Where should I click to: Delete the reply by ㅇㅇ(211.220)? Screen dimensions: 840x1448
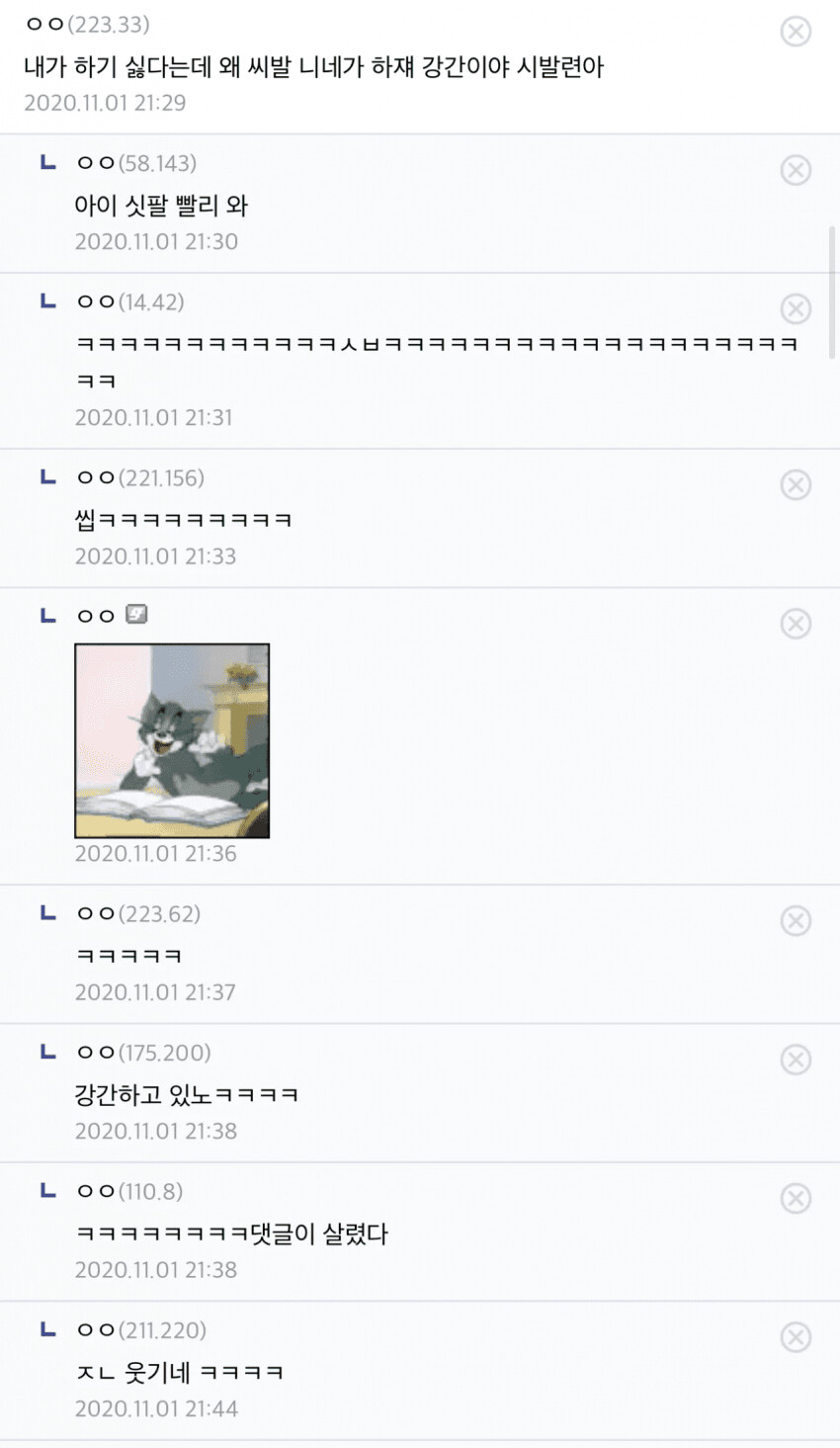coord(796,1337)
